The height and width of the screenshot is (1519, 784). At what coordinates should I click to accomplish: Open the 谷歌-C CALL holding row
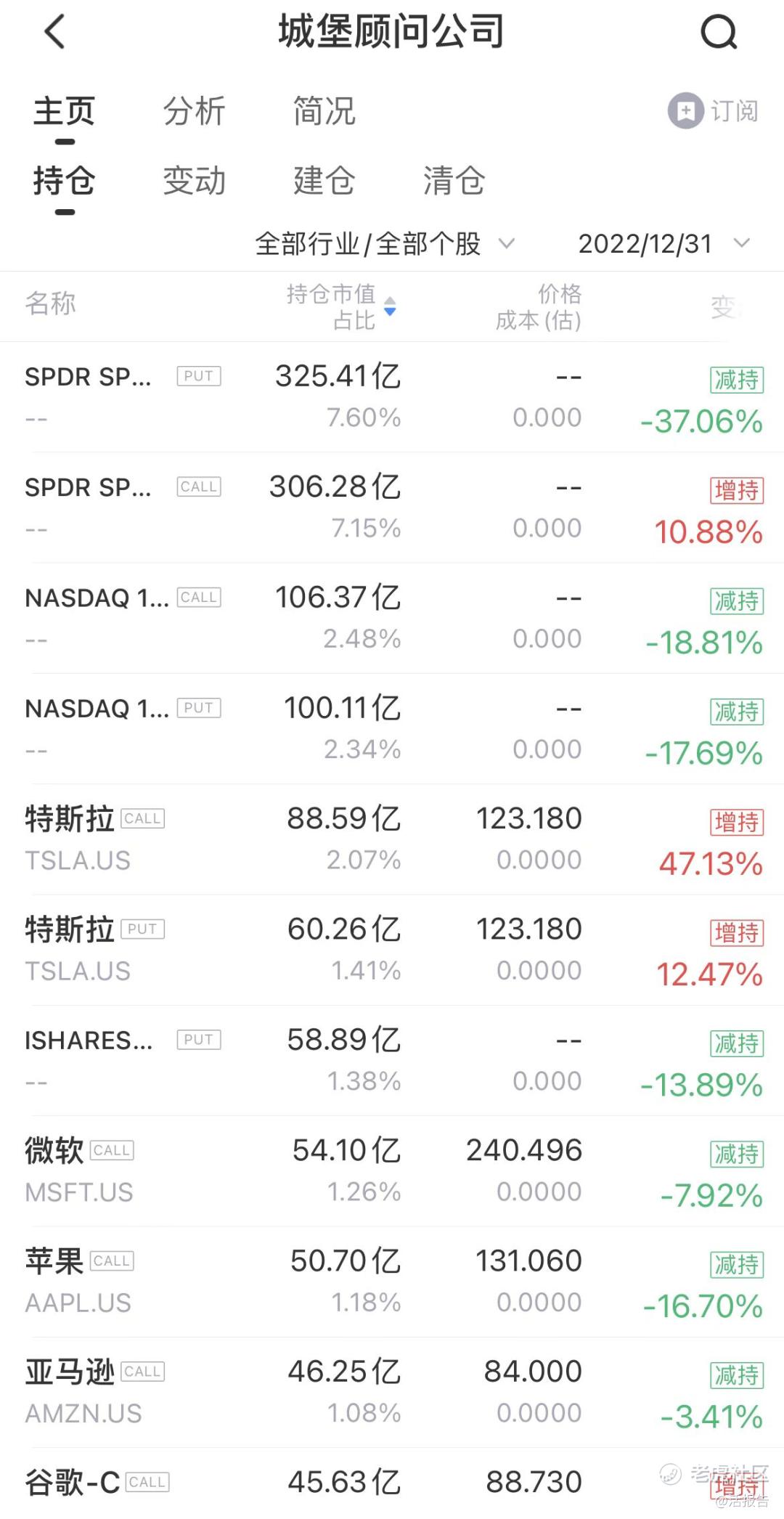pyautogui.click(x=392, y=1483)
